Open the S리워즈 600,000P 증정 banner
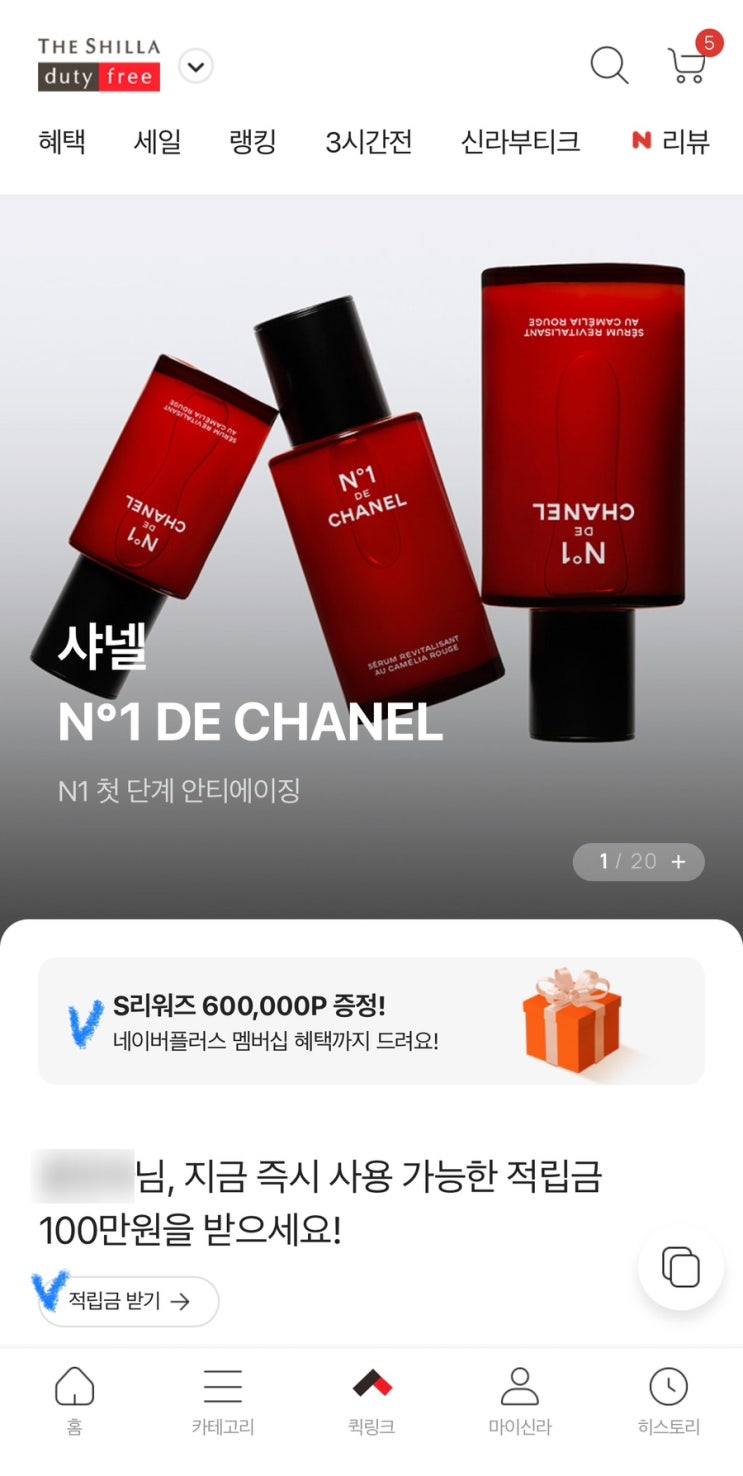The height and width of the screenshot is (1476, 743). pos(371,1021)
